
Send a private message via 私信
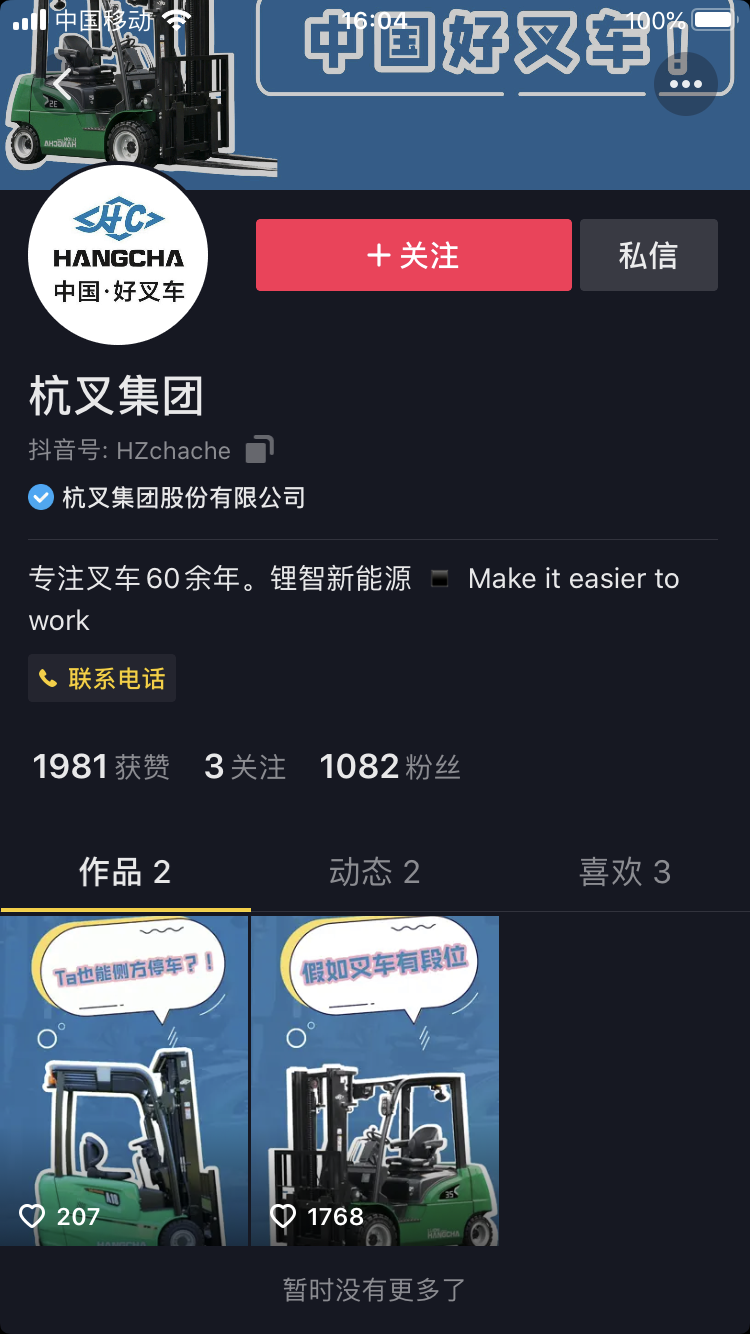tap(648, 255)
